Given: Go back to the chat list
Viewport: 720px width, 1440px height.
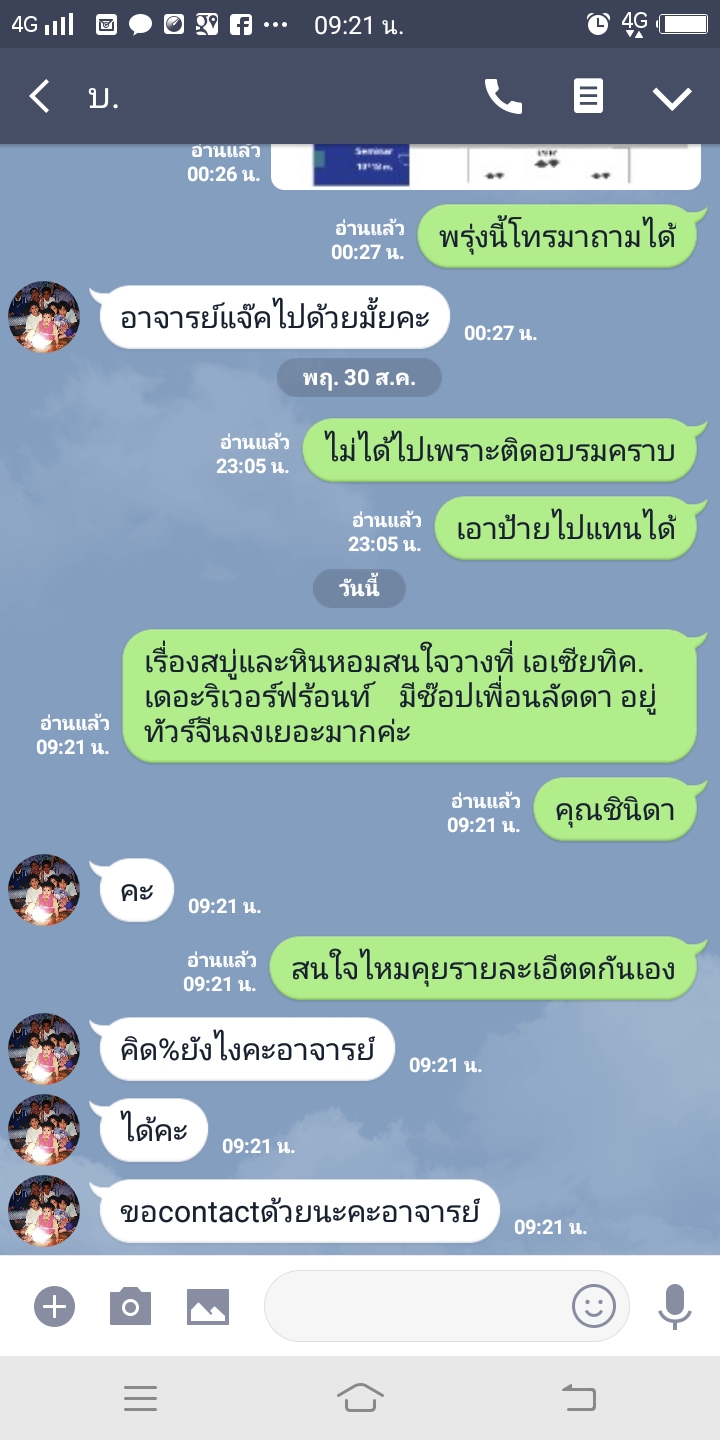Looking at the screenshot, I should click(x=40, y=97).
